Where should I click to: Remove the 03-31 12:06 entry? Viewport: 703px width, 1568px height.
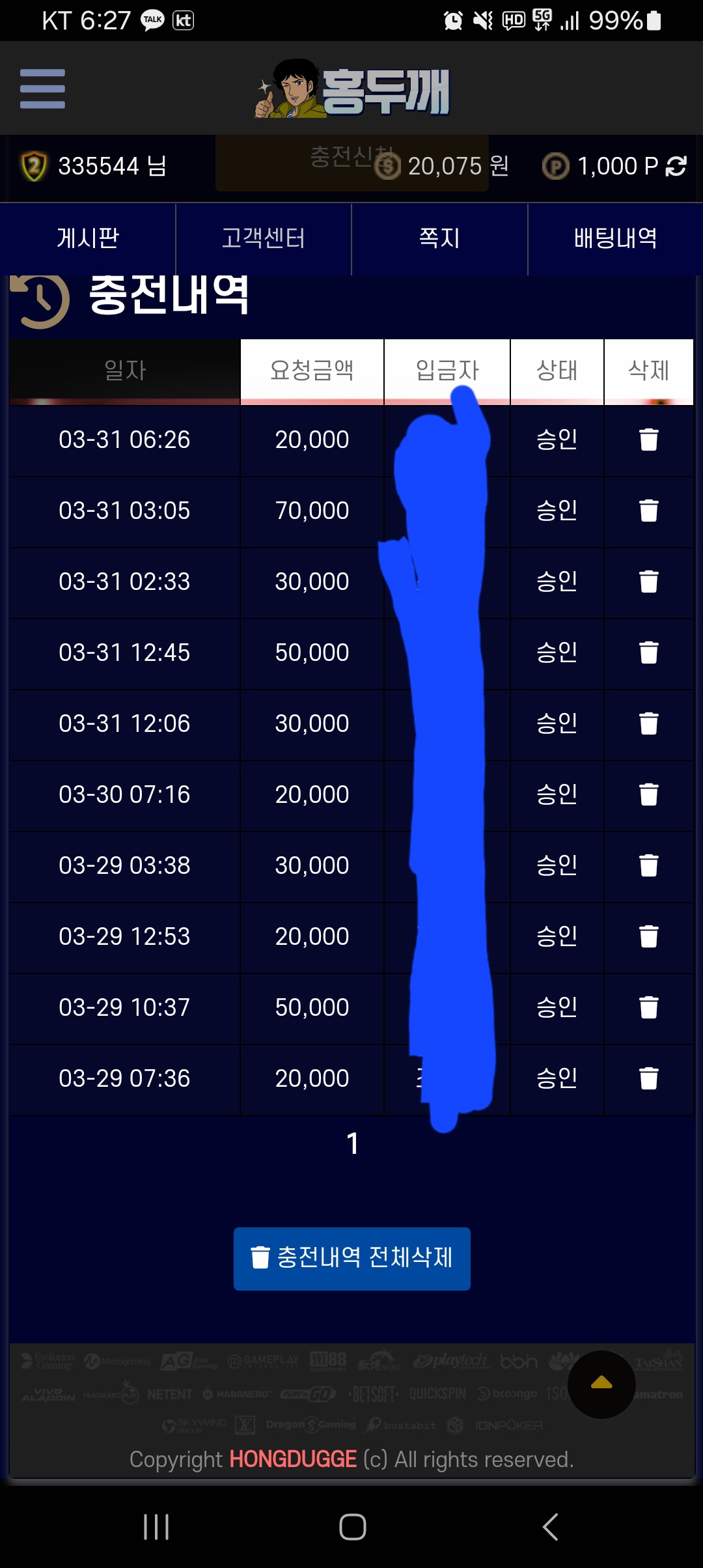click(x=648, y=723)
